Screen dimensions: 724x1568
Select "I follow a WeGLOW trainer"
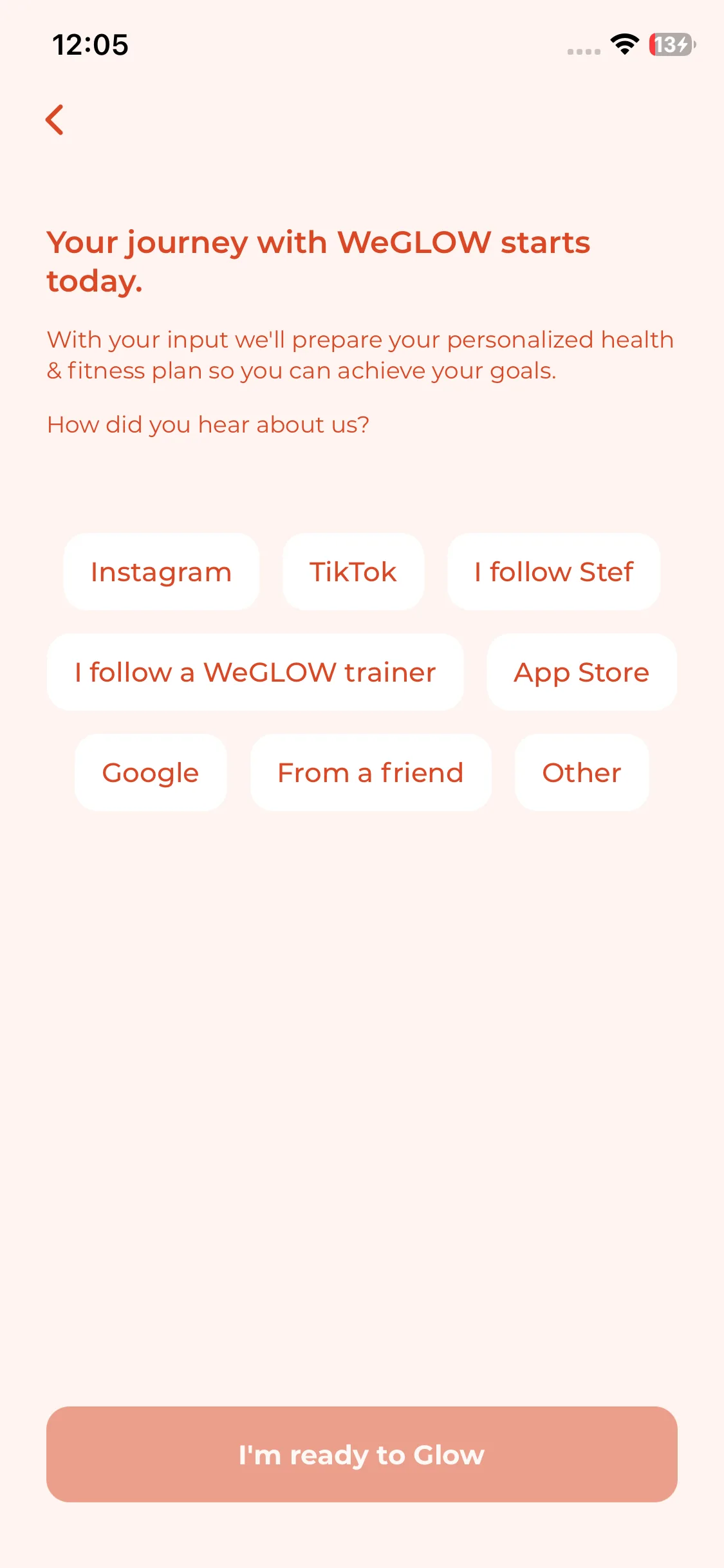255,672
